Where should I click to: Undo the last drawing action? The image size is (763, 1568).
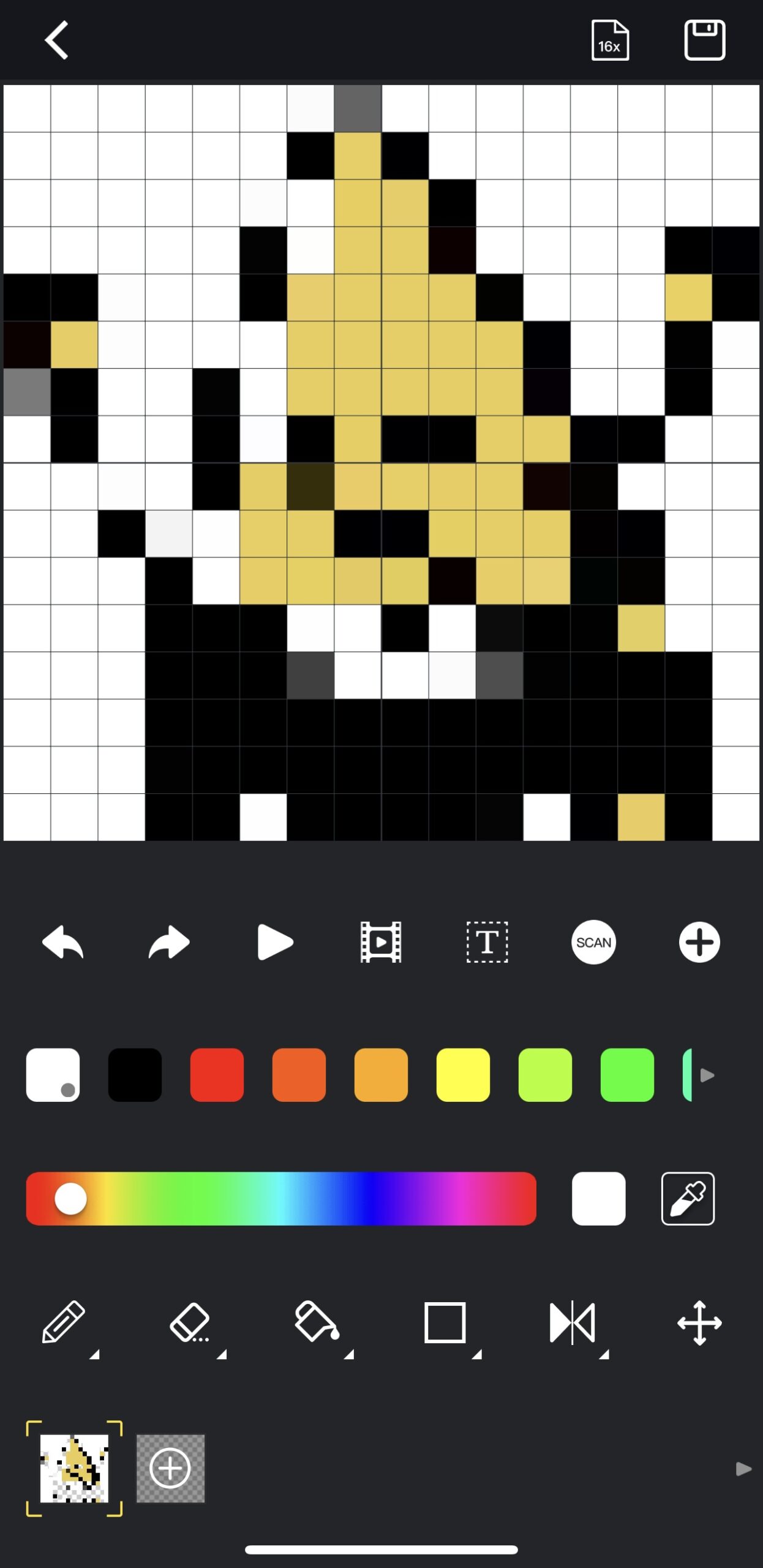pos(62,942)
